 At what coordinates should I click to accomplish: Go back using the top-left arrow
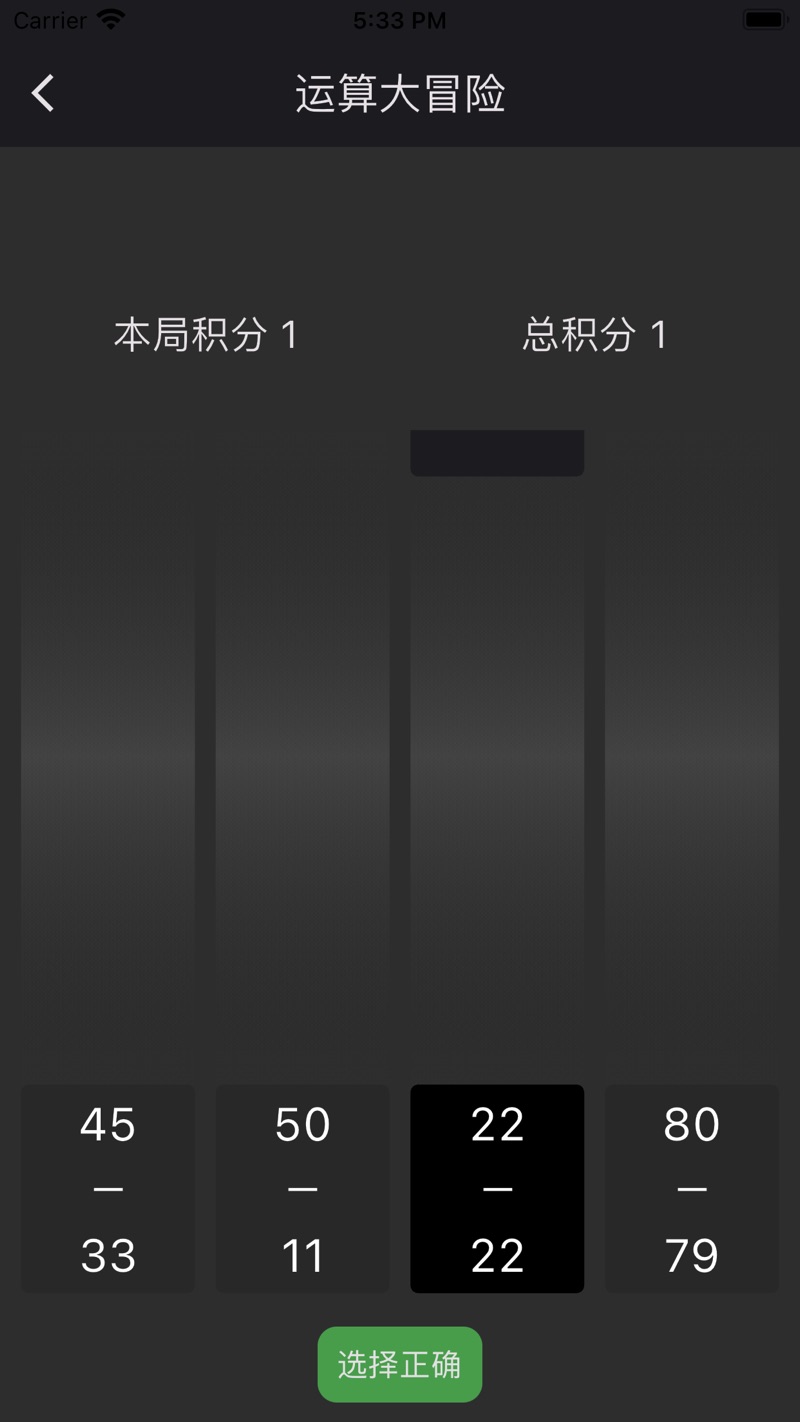42,93
